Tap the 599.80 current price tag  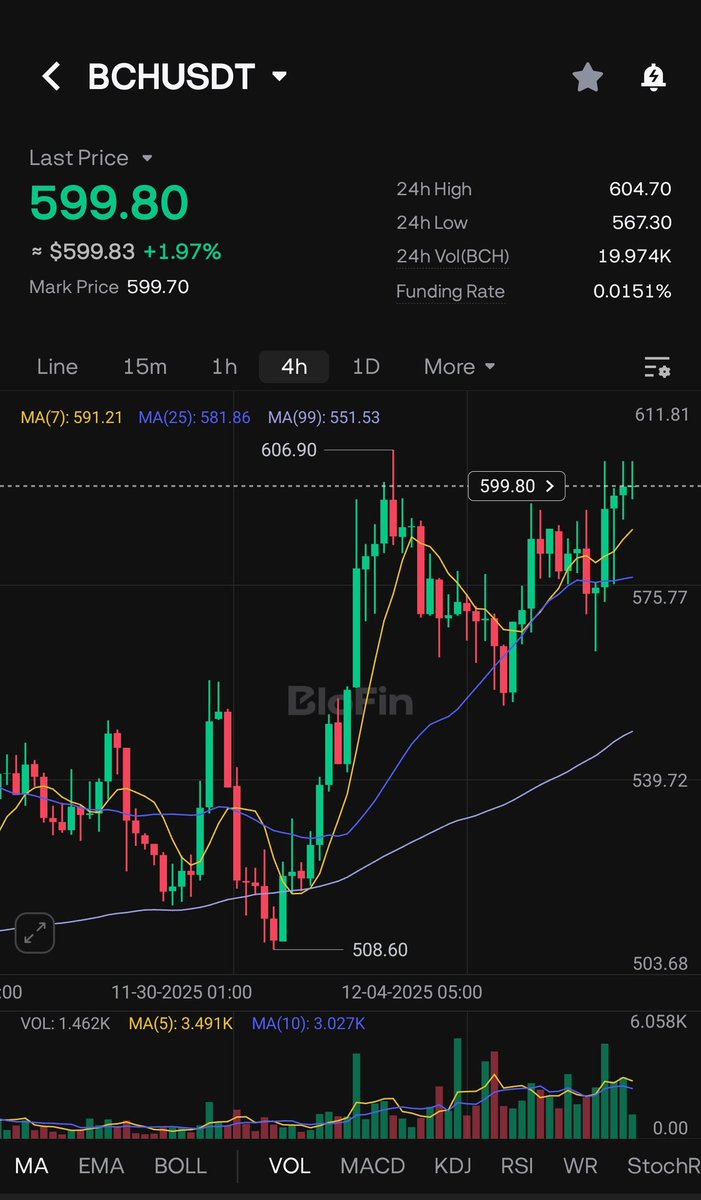coord(518,486)
